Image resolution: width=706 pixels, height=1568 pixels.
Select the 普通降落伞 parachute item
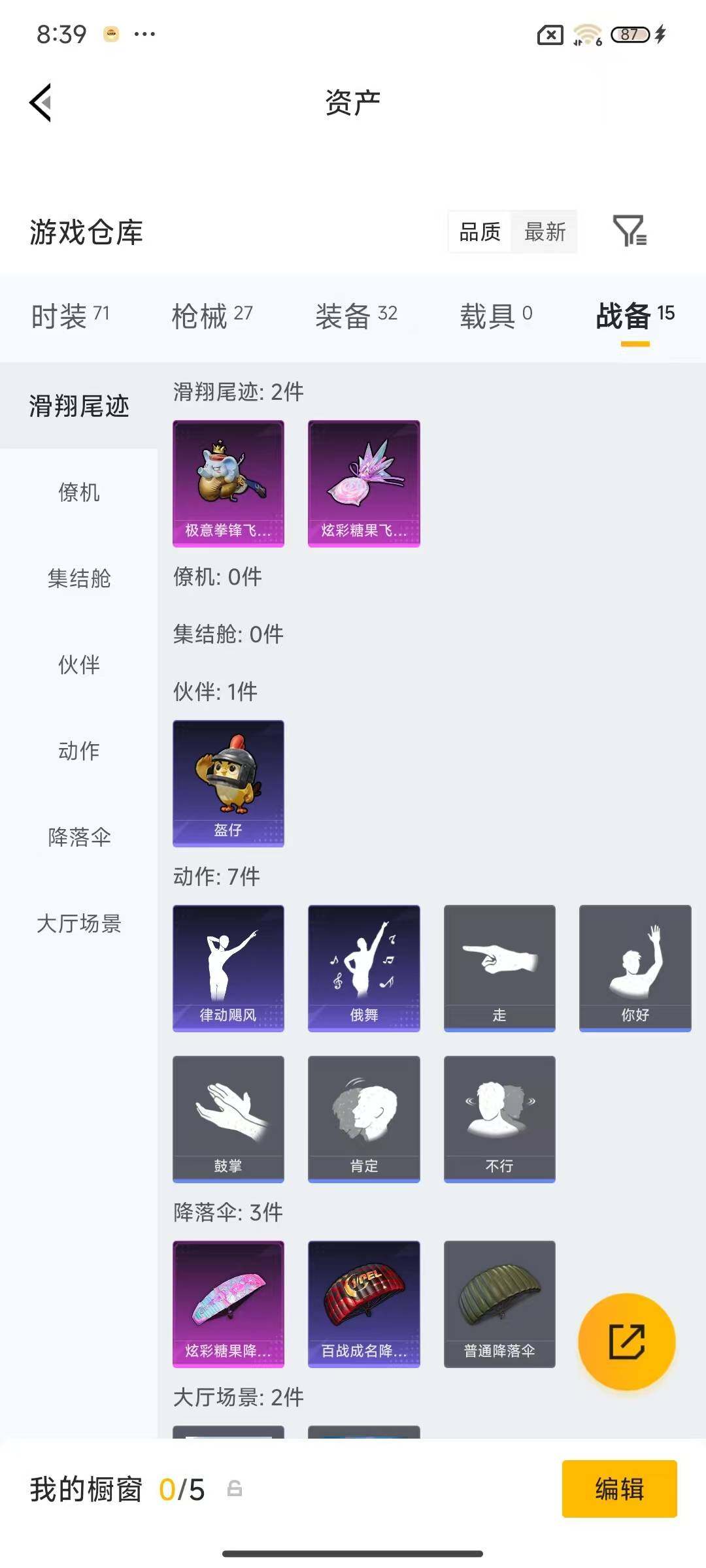coord(499,1305)
